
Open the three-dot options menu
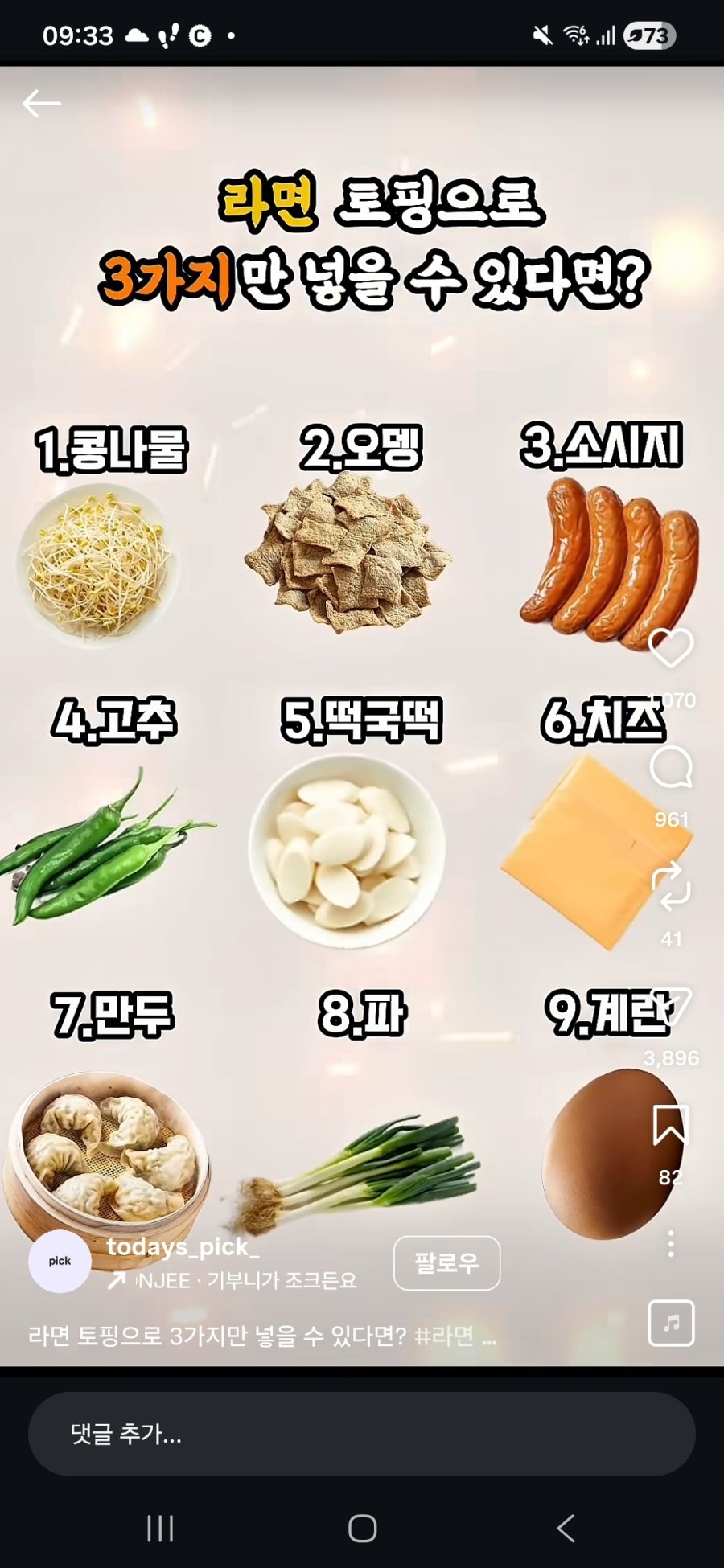pos(671,1245)
